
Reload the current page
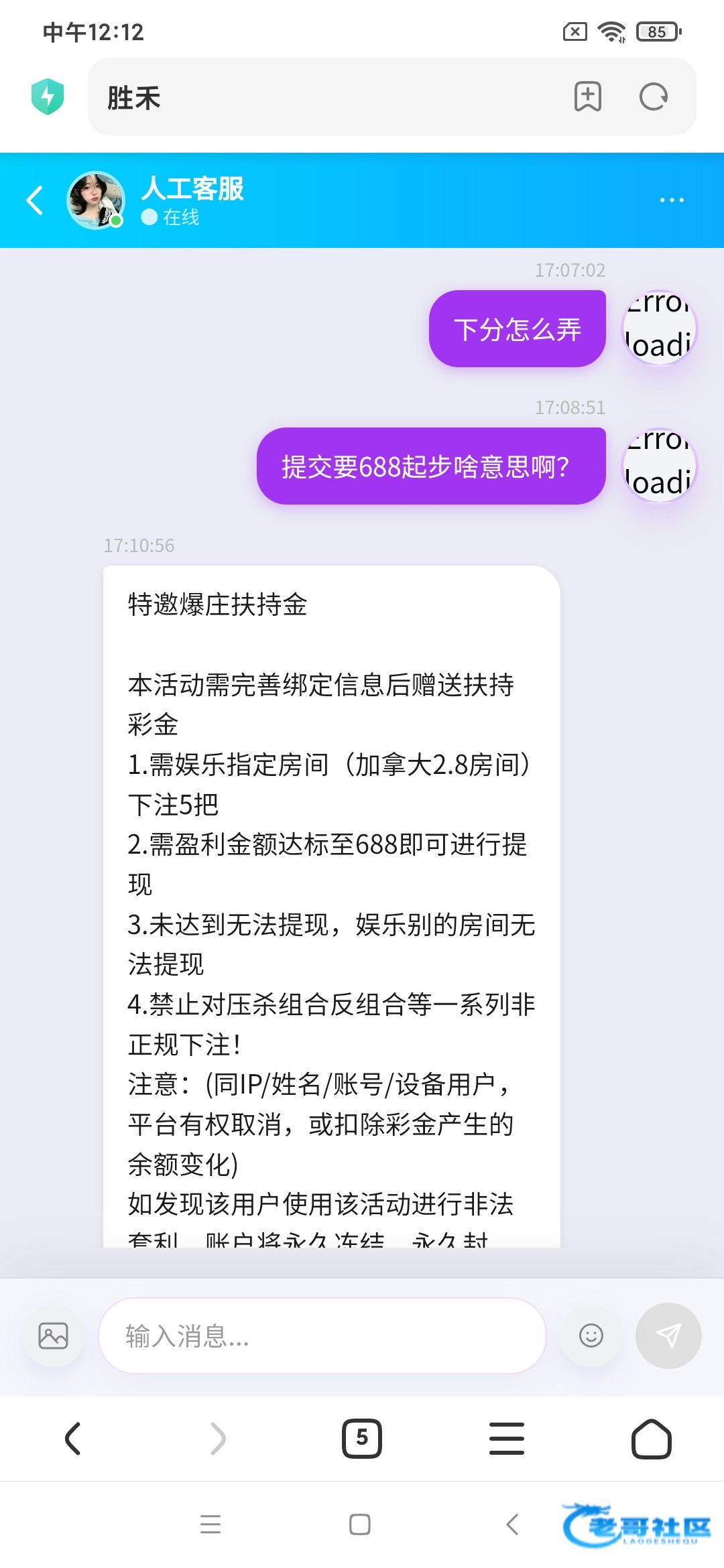coord(654,96)
